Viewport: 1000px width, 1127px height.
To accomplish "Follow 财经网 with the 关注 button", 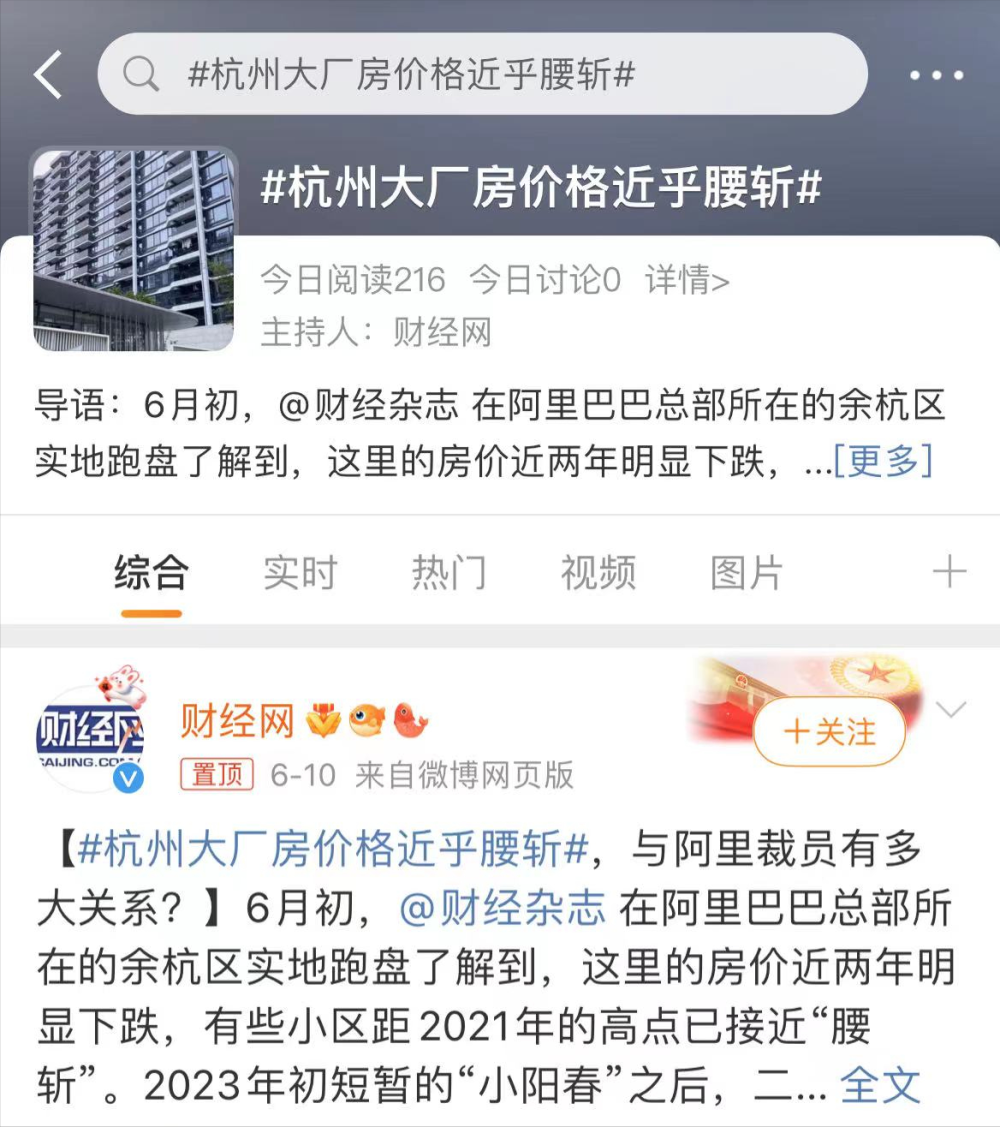I will 829,732.
